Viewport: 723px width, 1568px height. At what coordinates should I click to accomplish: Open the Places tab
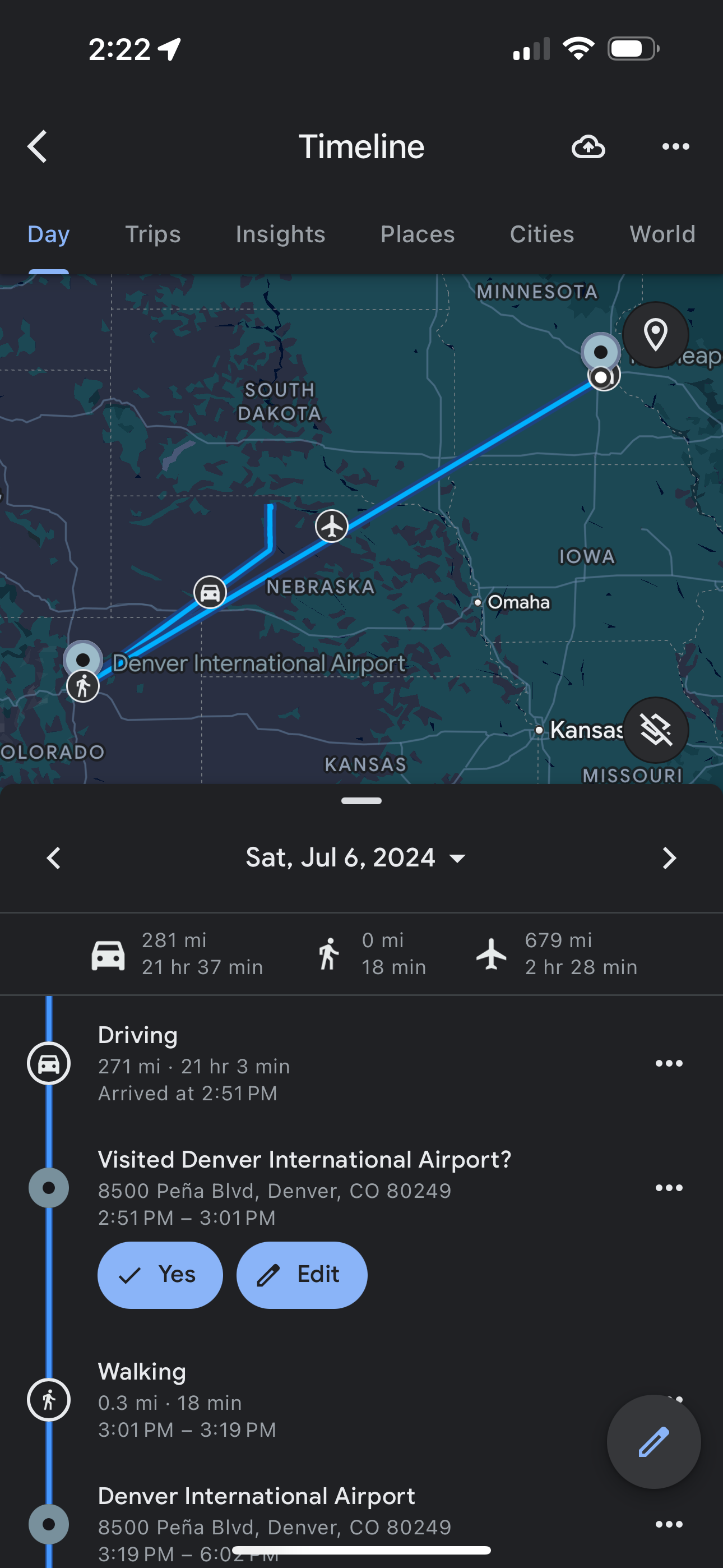[x=418, y=234]
